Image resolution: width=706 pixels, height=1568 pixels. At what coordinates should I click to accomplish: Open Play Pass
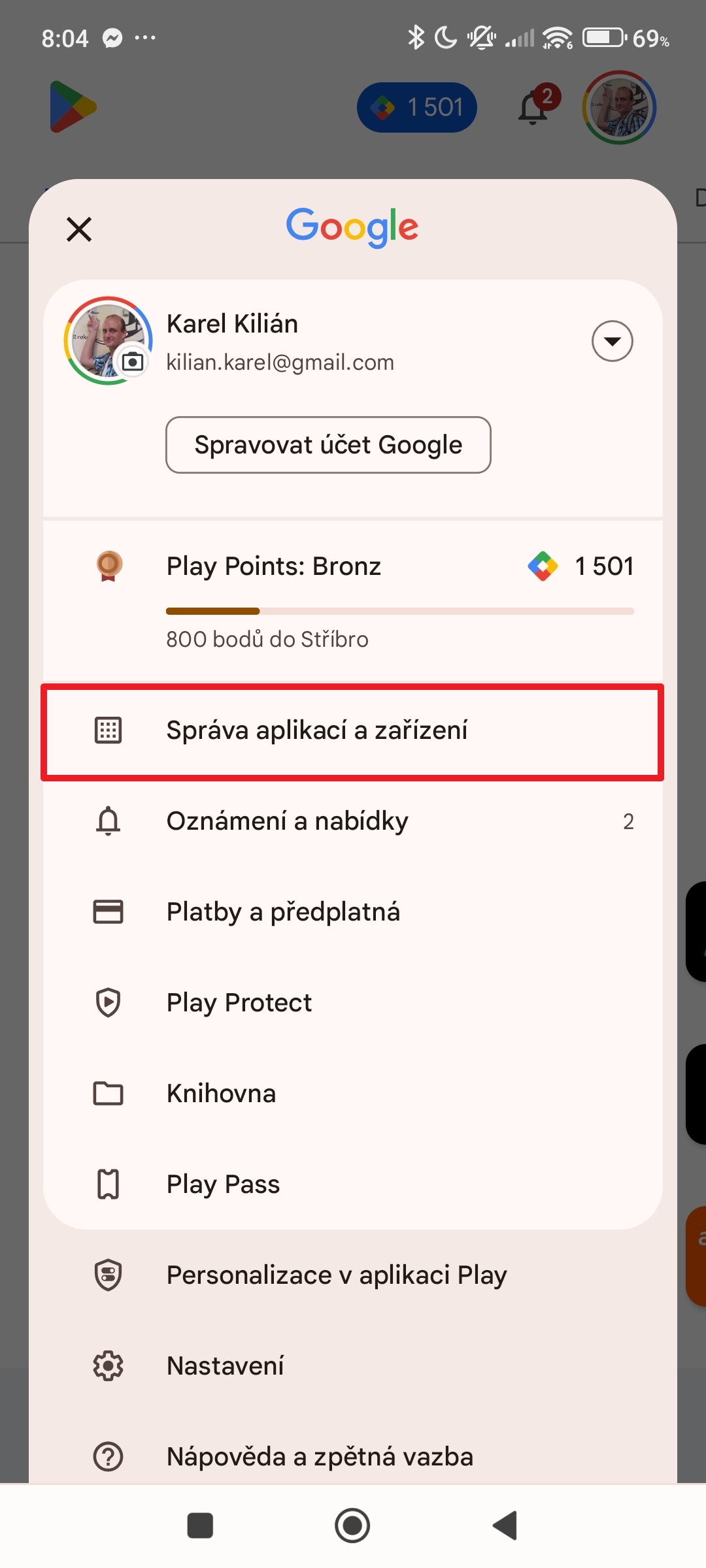coord(353,1184)
